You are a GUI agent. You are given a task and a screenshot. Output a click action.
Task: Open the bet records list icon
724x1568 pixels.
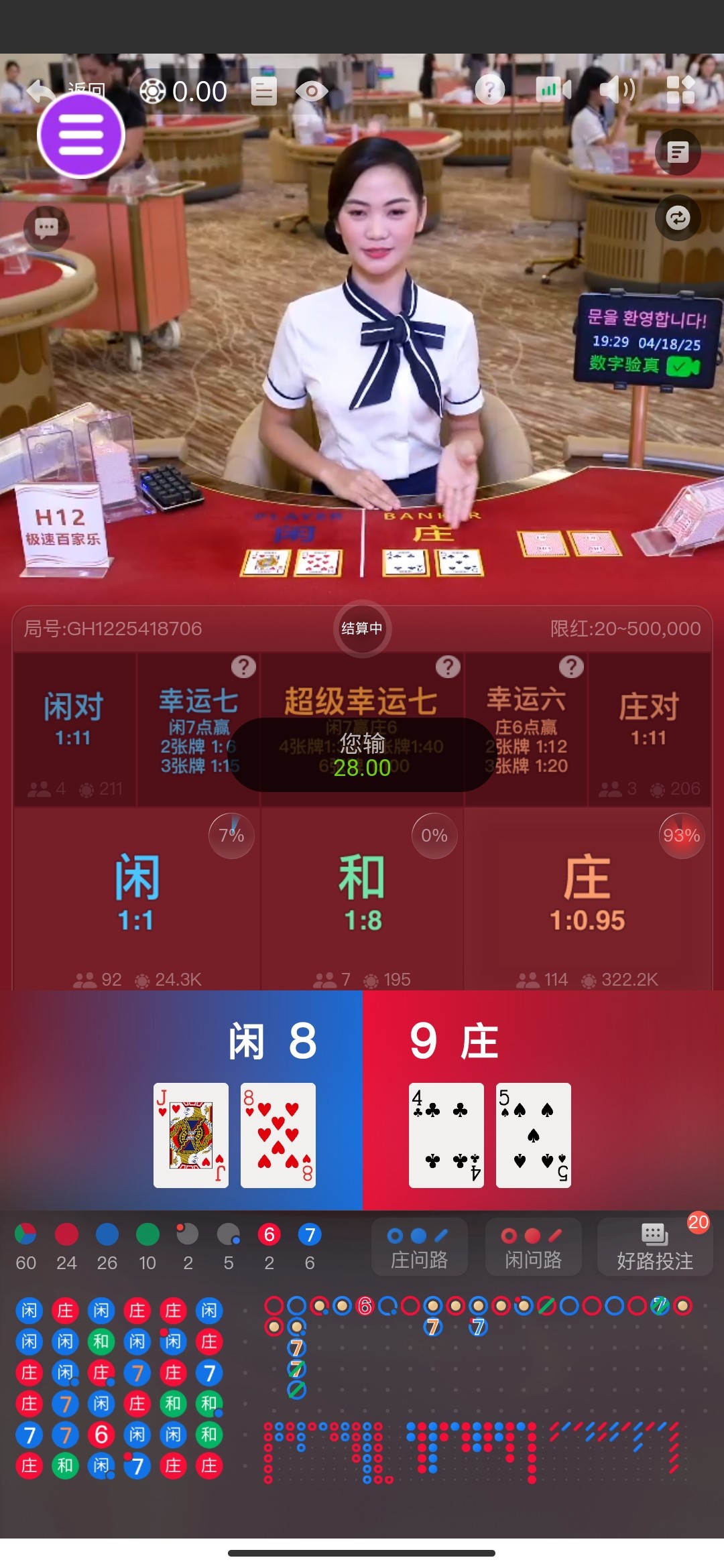263,91
